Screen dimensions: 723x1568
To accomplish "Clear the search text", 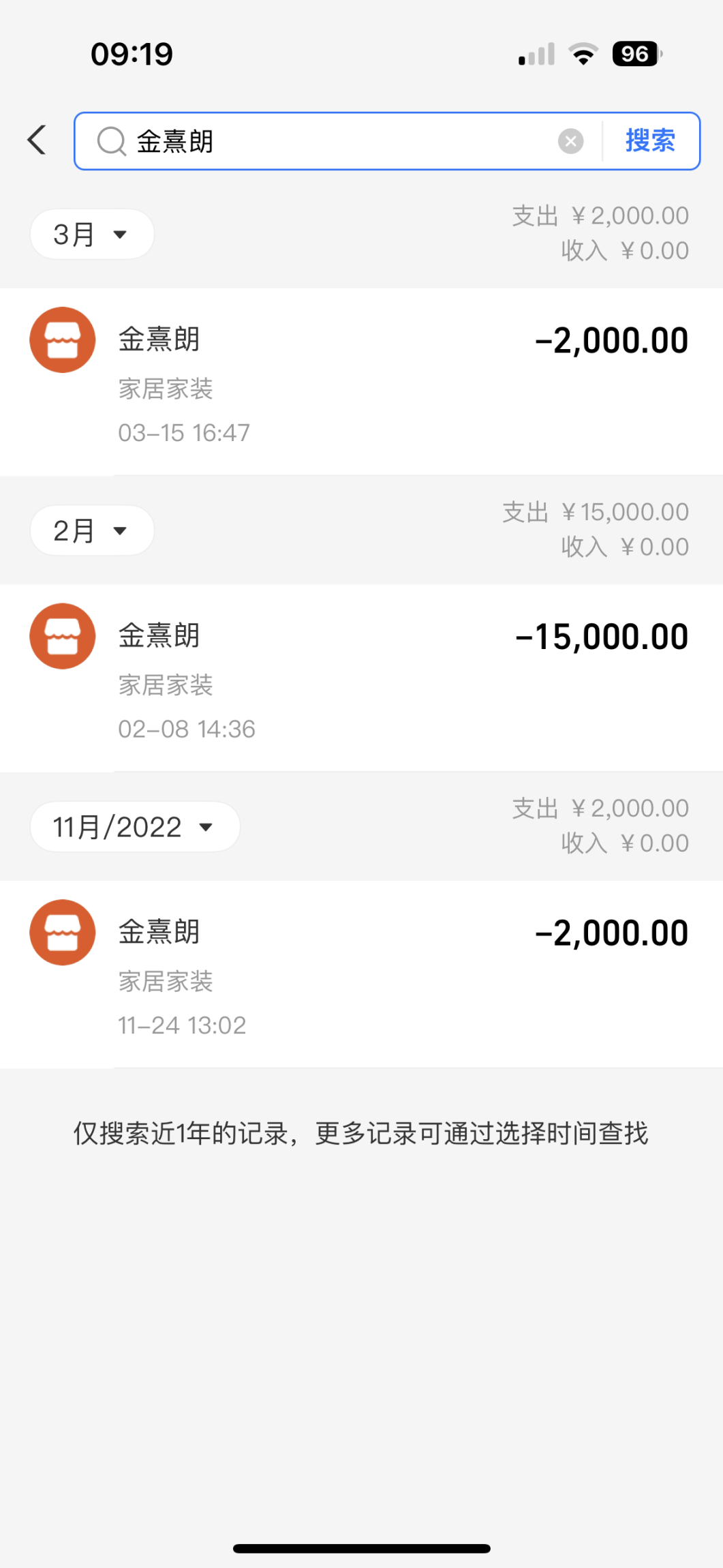I will coord(570,141).
